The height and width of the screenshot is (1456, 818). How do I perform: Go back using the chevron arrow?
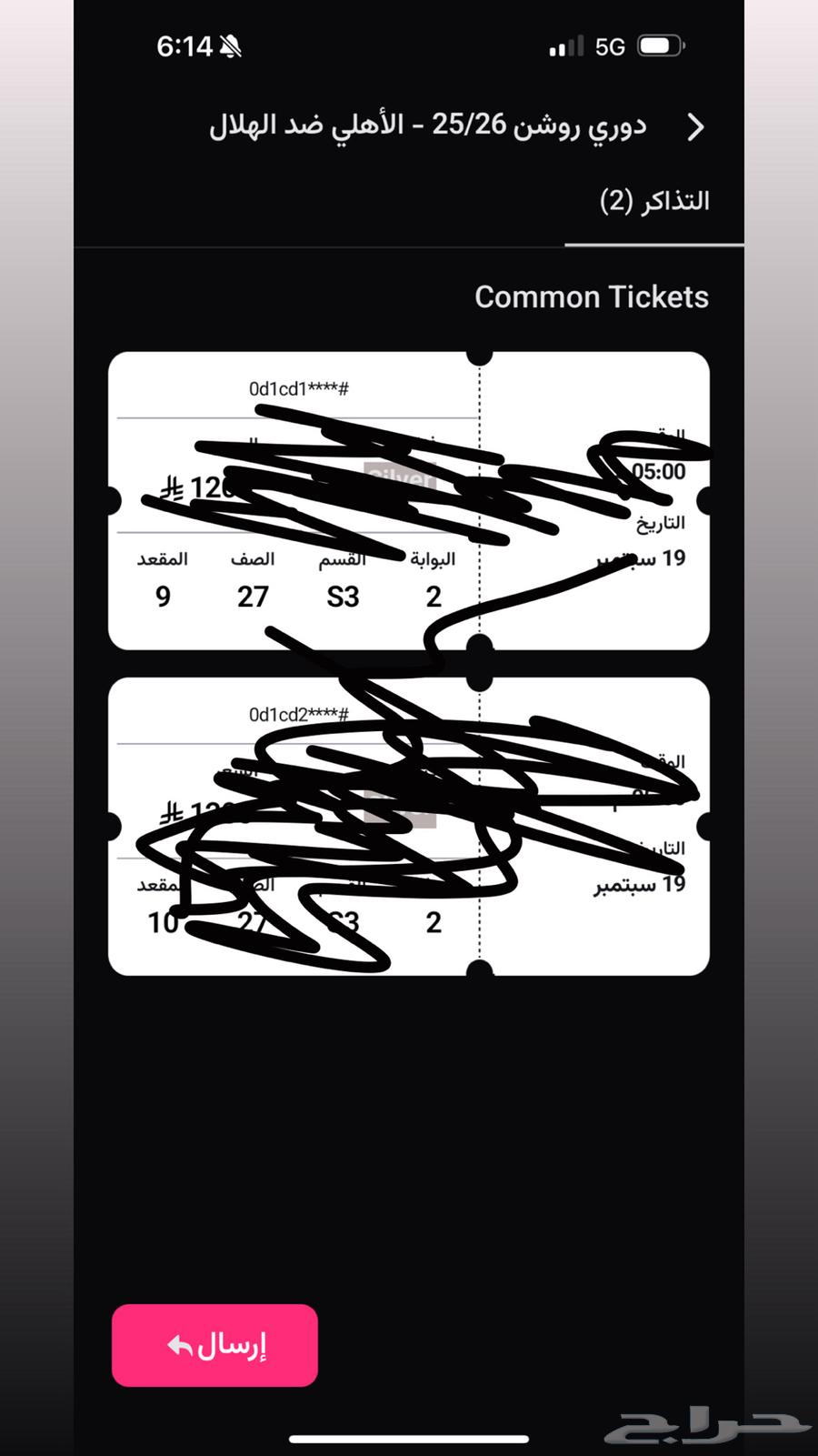click(695, 126)
